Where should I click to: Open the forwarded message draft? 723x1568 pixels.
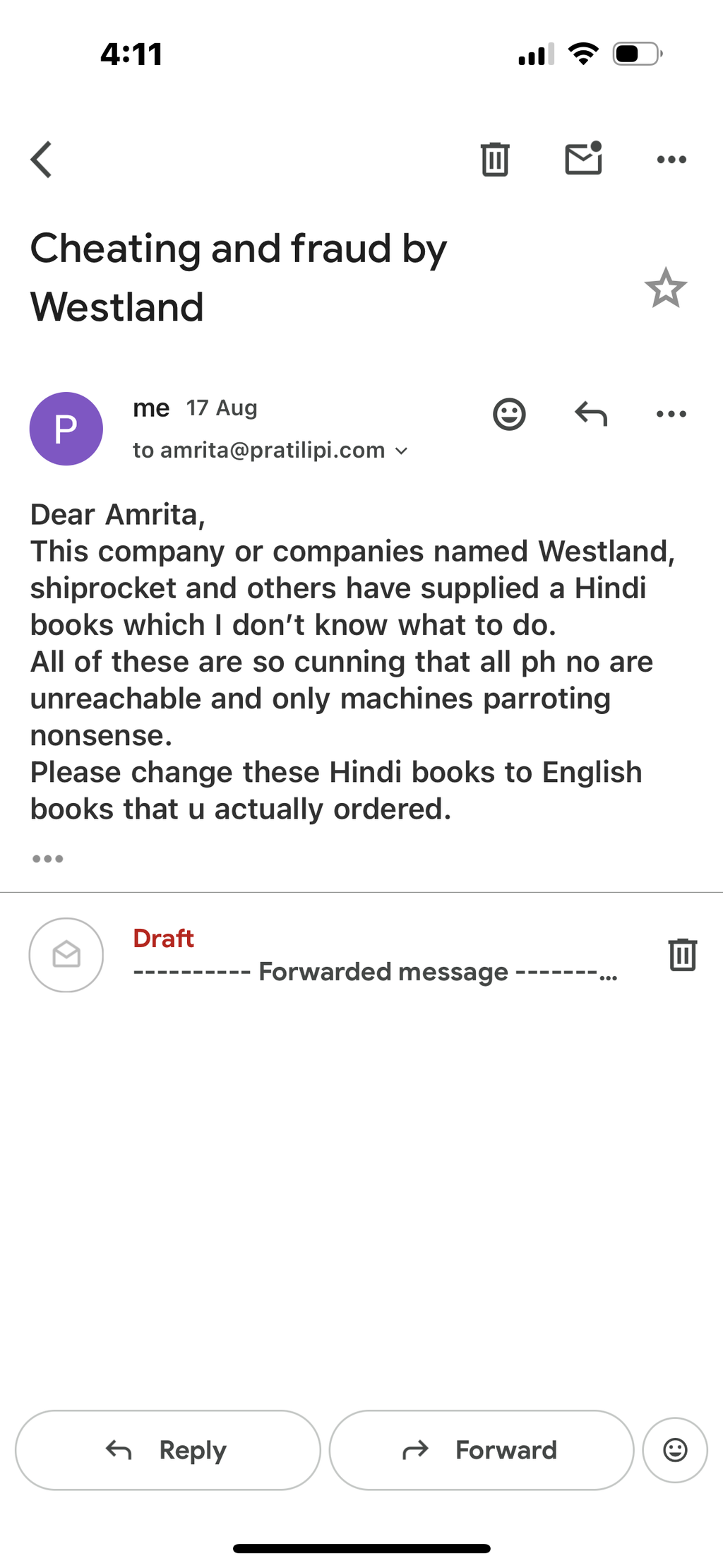click(x=375, y=955)
